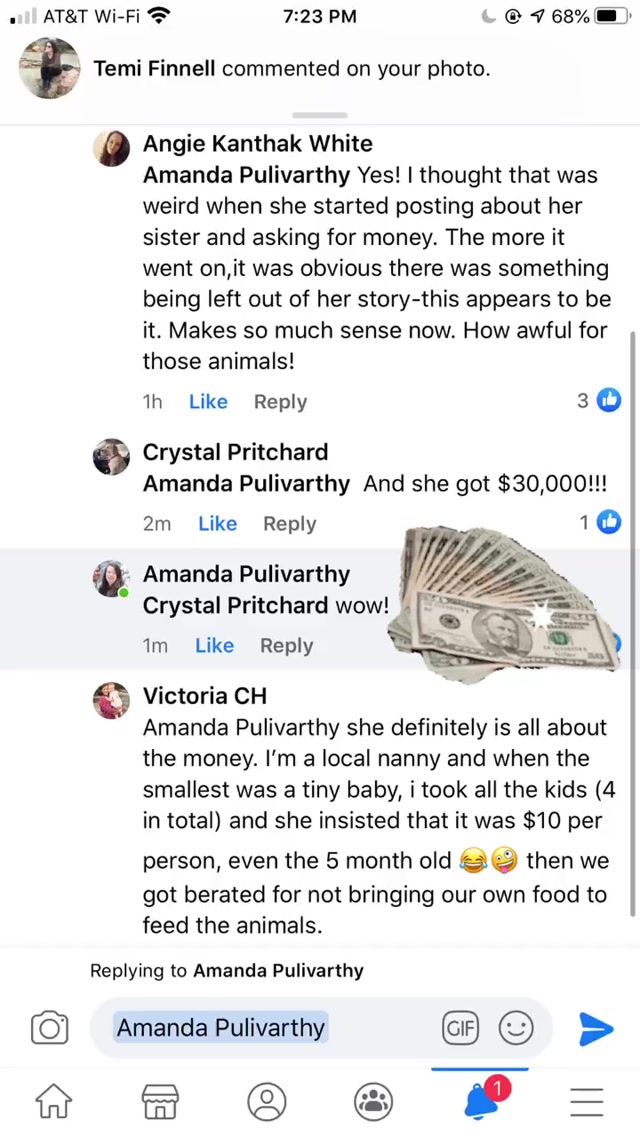The height and width of the screenshot is (1136, 640).
Task: Reply to Crystal Pritchard's comment
Action: [x=289, y=524]
